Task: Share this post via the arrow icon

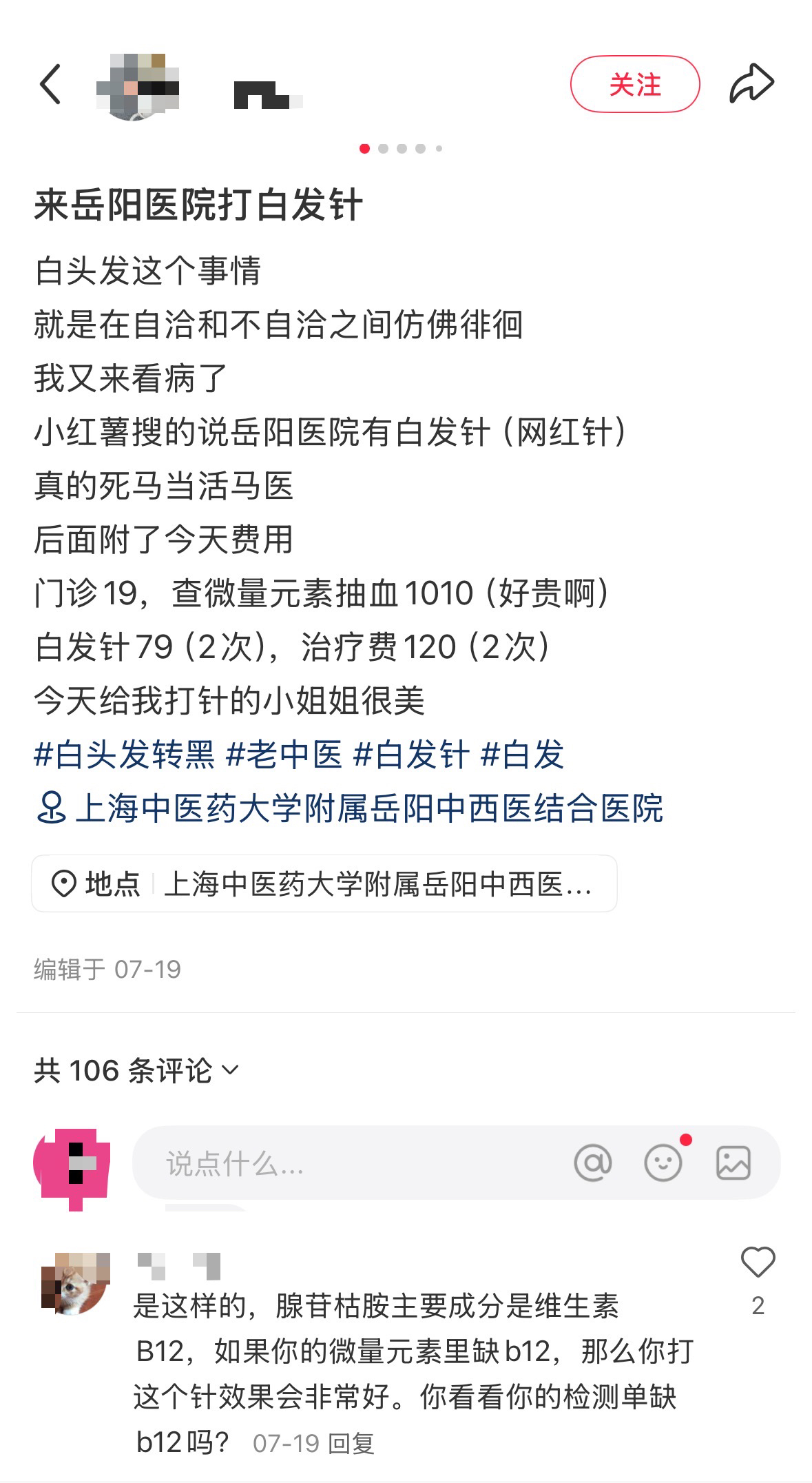Action: [x=751, y=84]
